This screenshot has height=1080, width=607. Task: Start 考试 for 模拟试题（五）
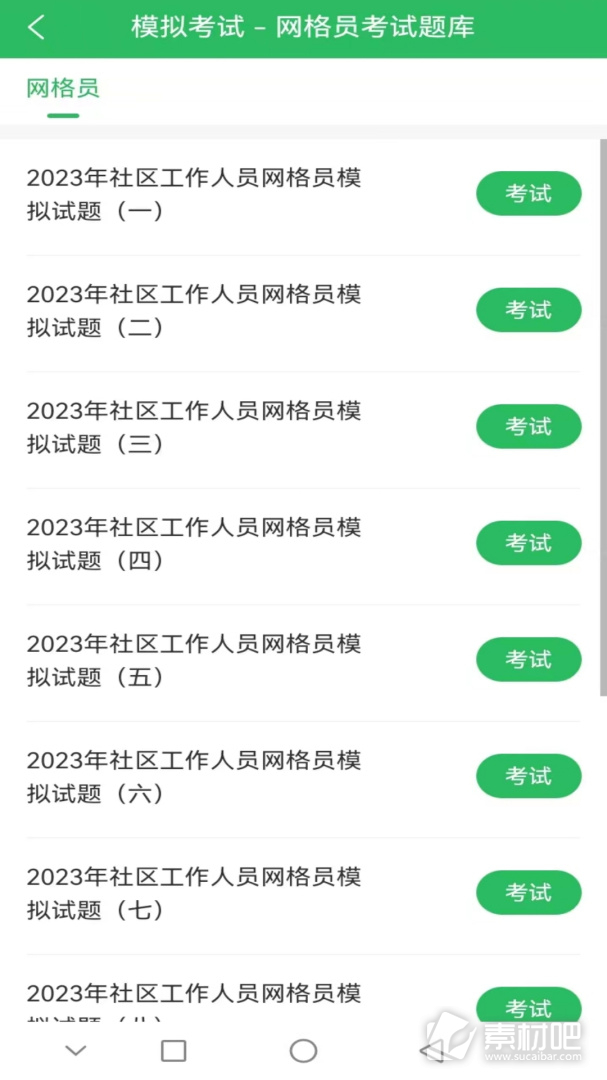click(528, 659)
